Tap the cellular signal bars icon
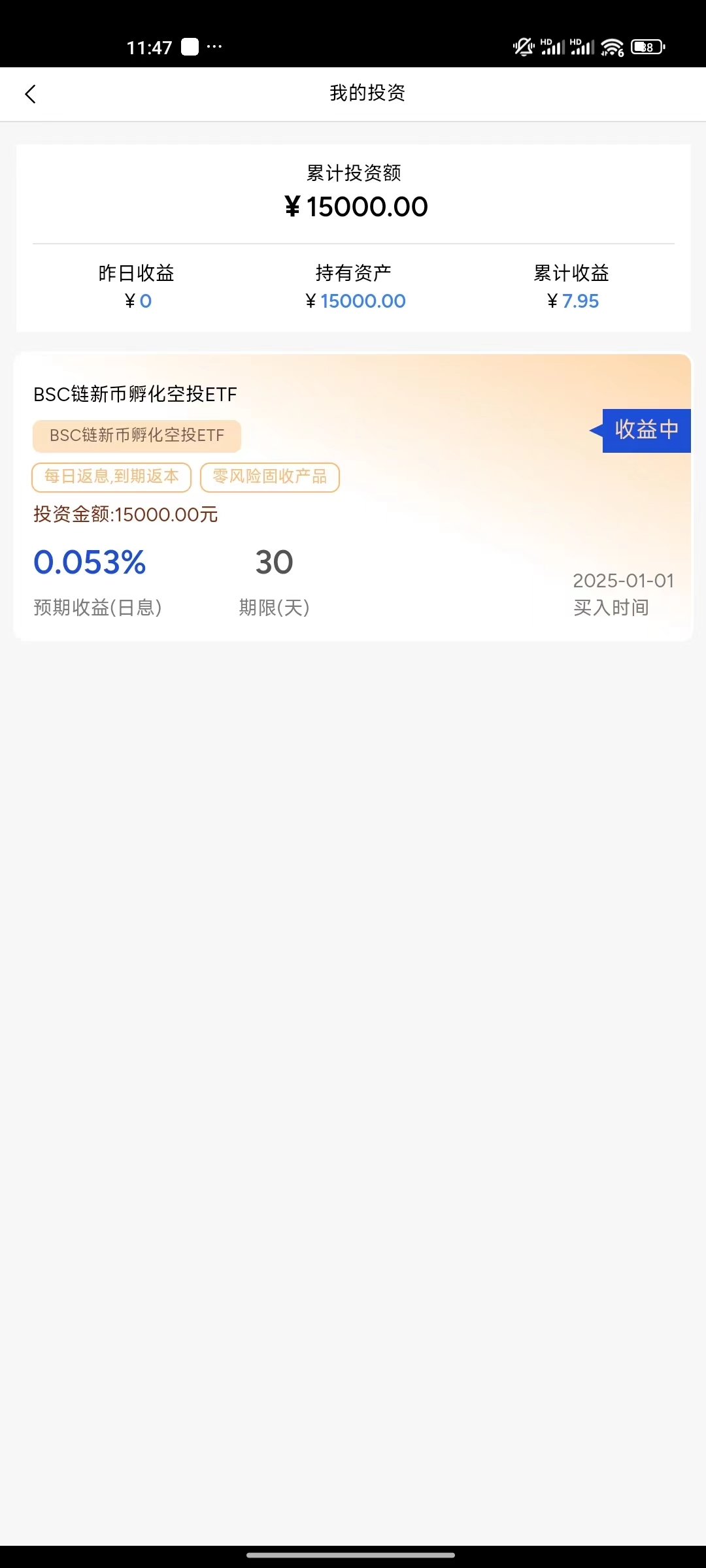706x1568 pixels. [556, 48]
